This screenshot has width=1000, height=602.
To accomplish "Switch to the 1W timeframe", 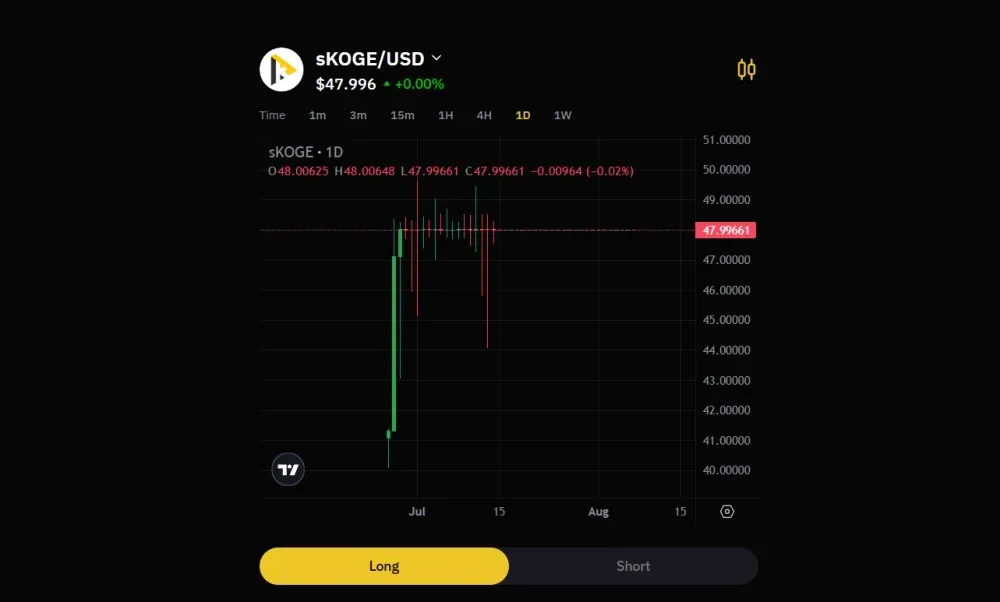I will (563, 115).
